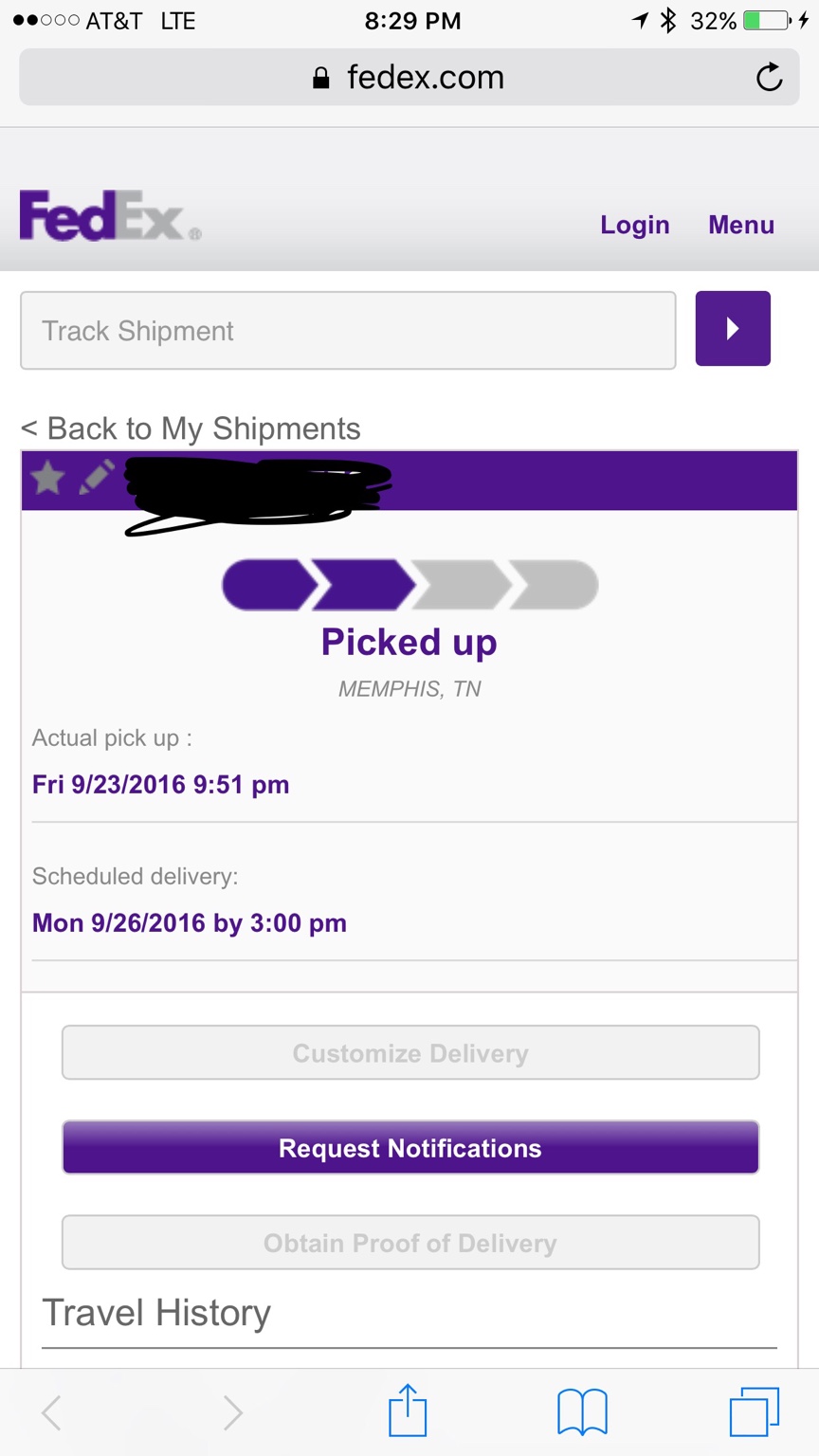The width and height of the screenshot is (819, 1456).
Task: Focus the Track Shipment field
Action: click(x=348, y=330)
